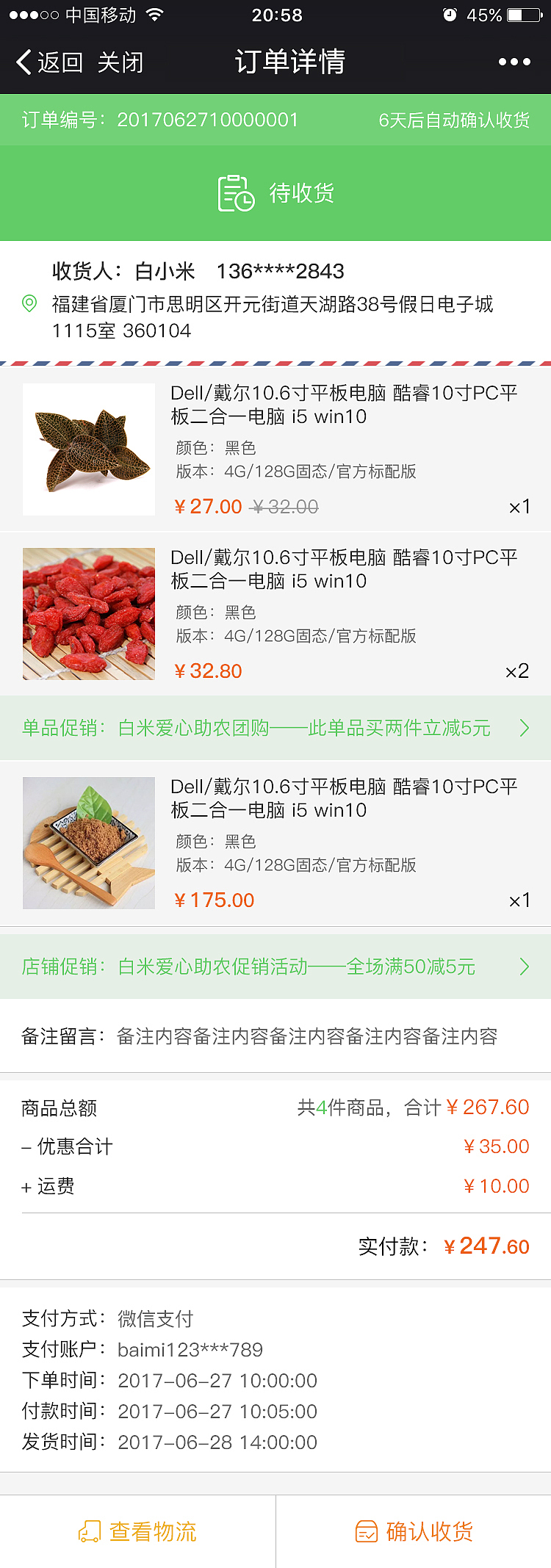Image resolution: width=551 pixels, height=1568 pixels.
Task: Select 关闭 to close the page
Action: click(x=121, y=62)
